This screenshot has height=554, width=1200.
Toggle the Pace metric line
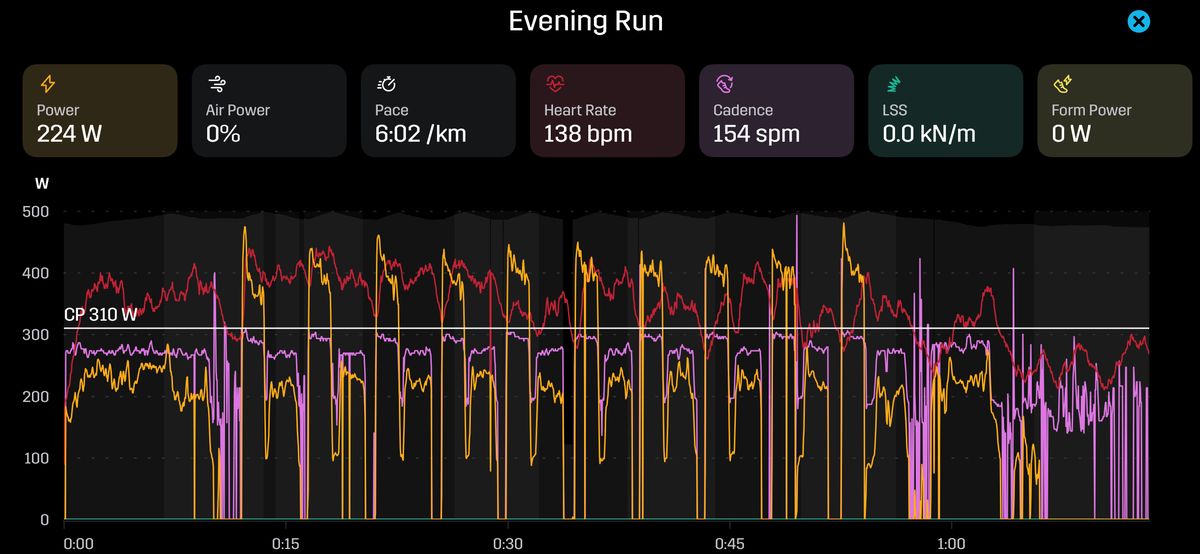point(438,111)
